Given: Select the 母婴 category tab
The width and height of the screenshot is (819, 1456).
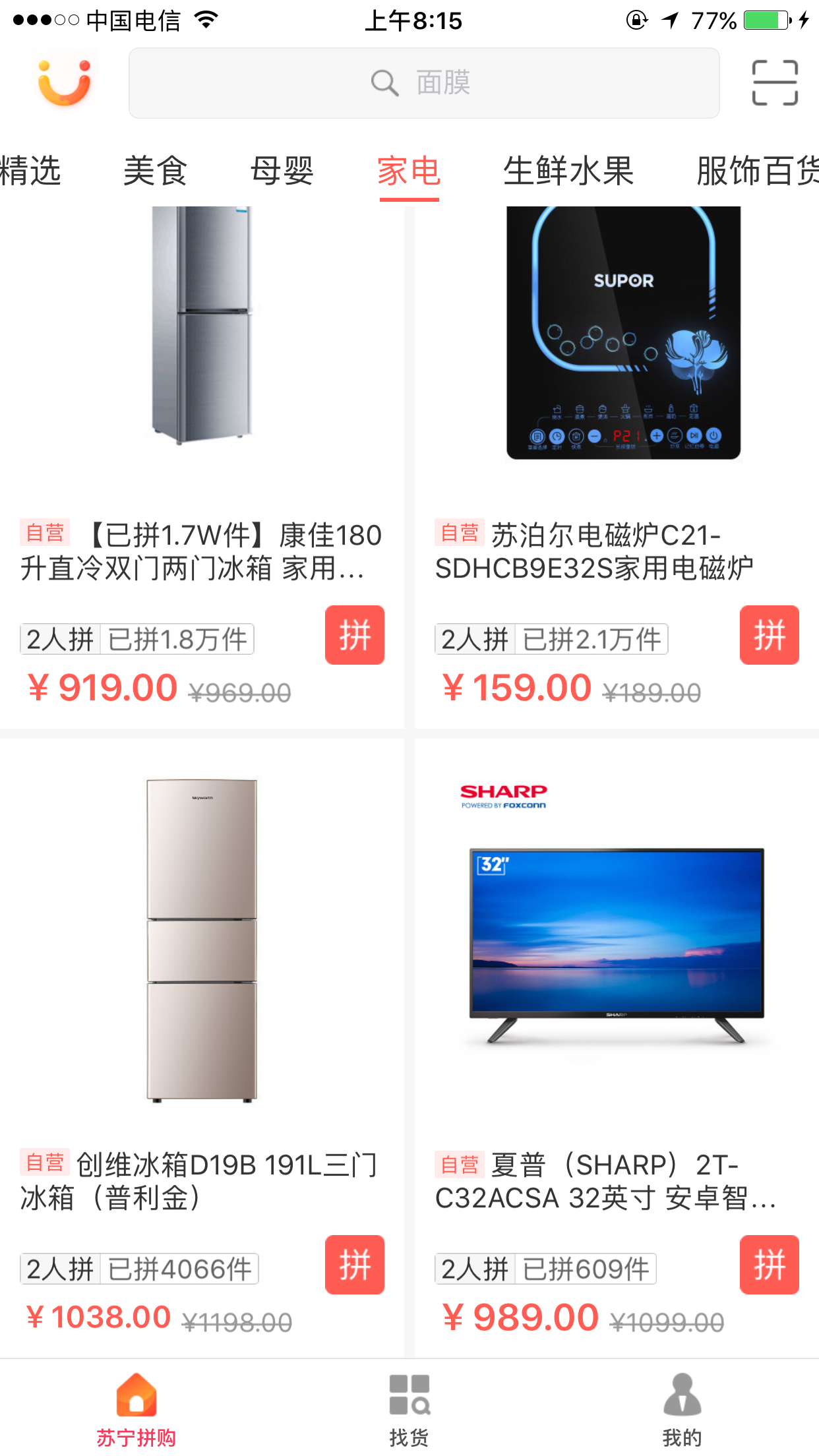Looking at the screenshot, I should point(282,171).
